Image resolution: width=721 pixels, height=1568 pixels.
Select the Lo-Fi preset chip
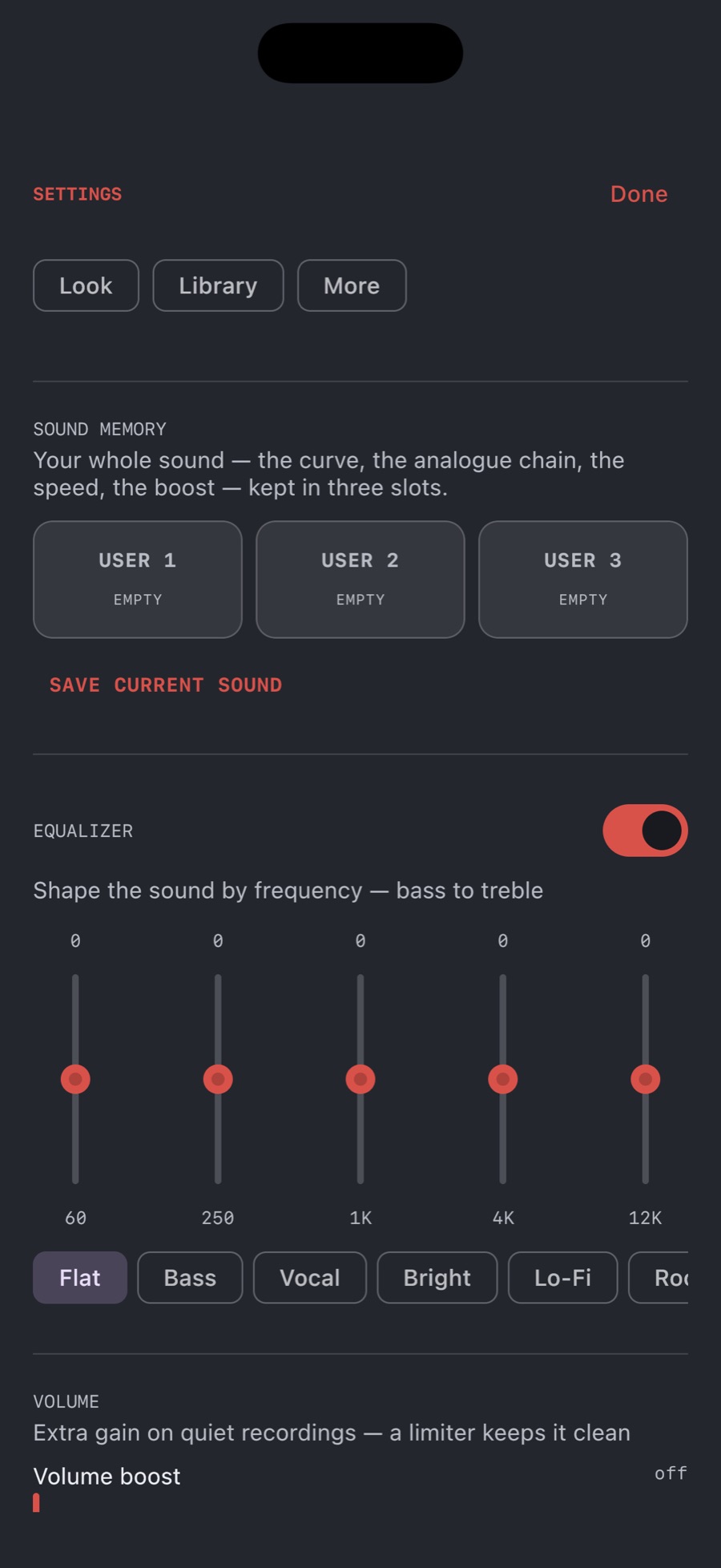tap(563, 1278)
